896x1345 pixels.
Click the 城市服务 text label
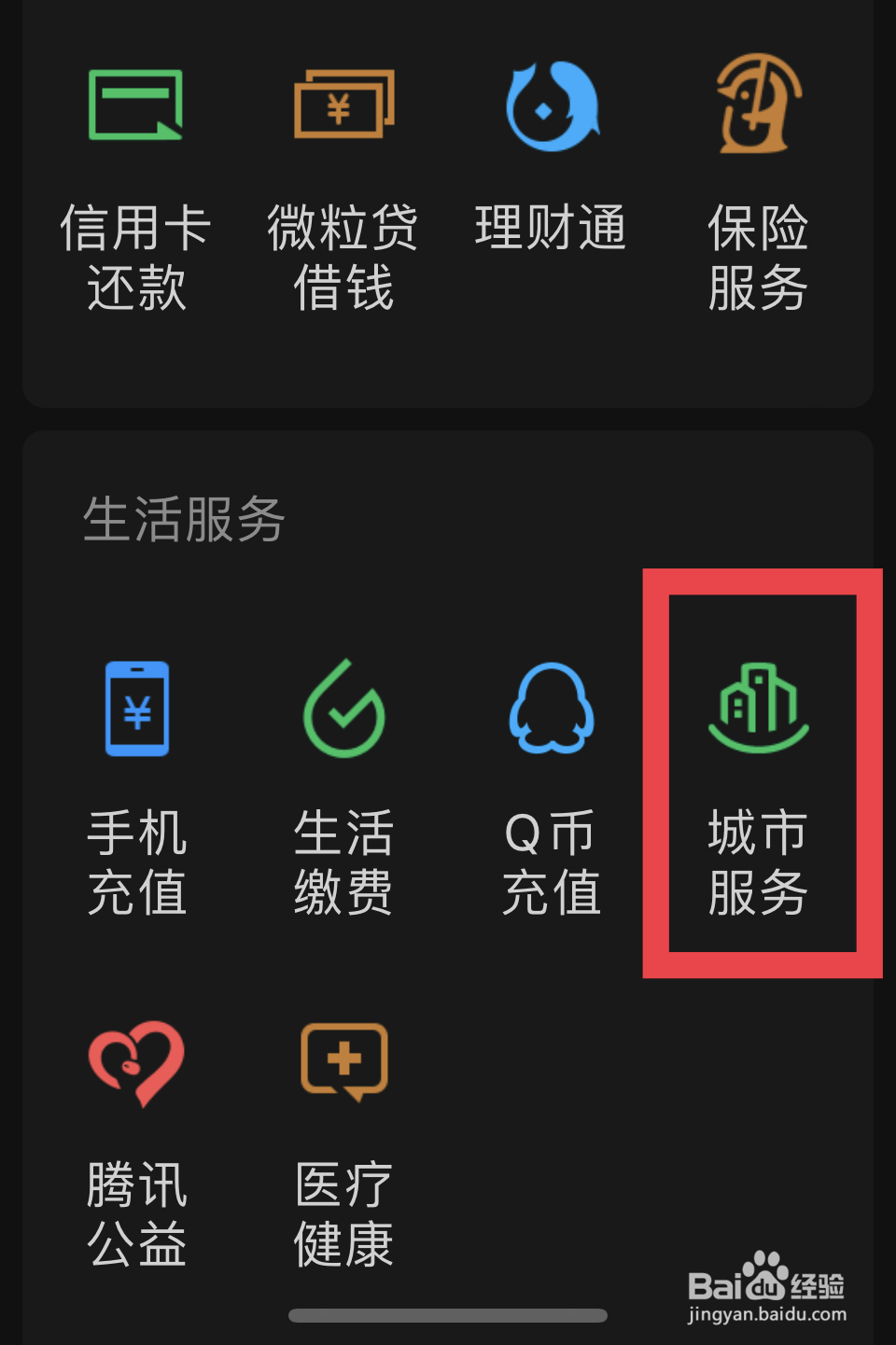point(758,863)
